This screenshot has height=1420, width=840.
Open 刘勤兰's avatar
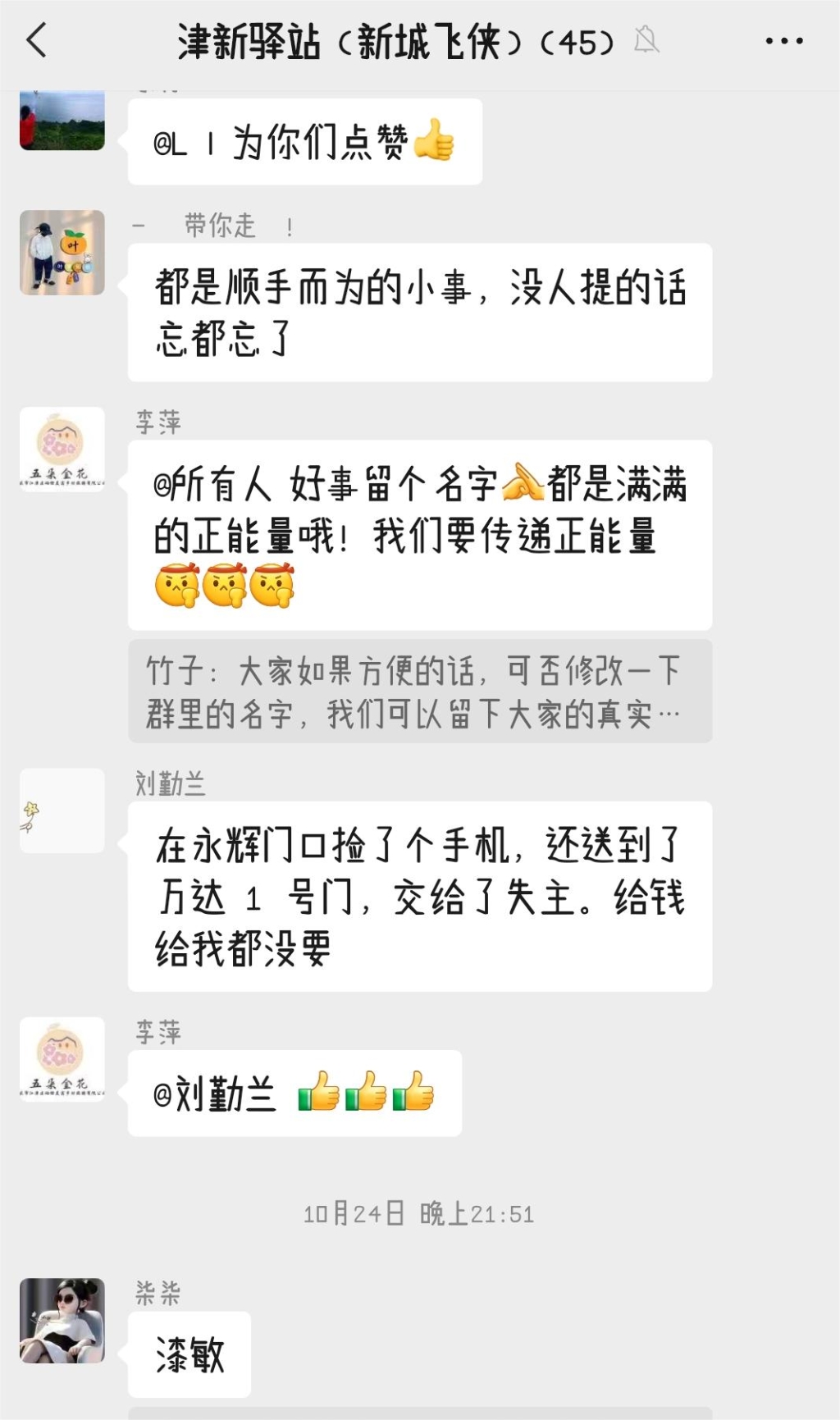[62, 810]
